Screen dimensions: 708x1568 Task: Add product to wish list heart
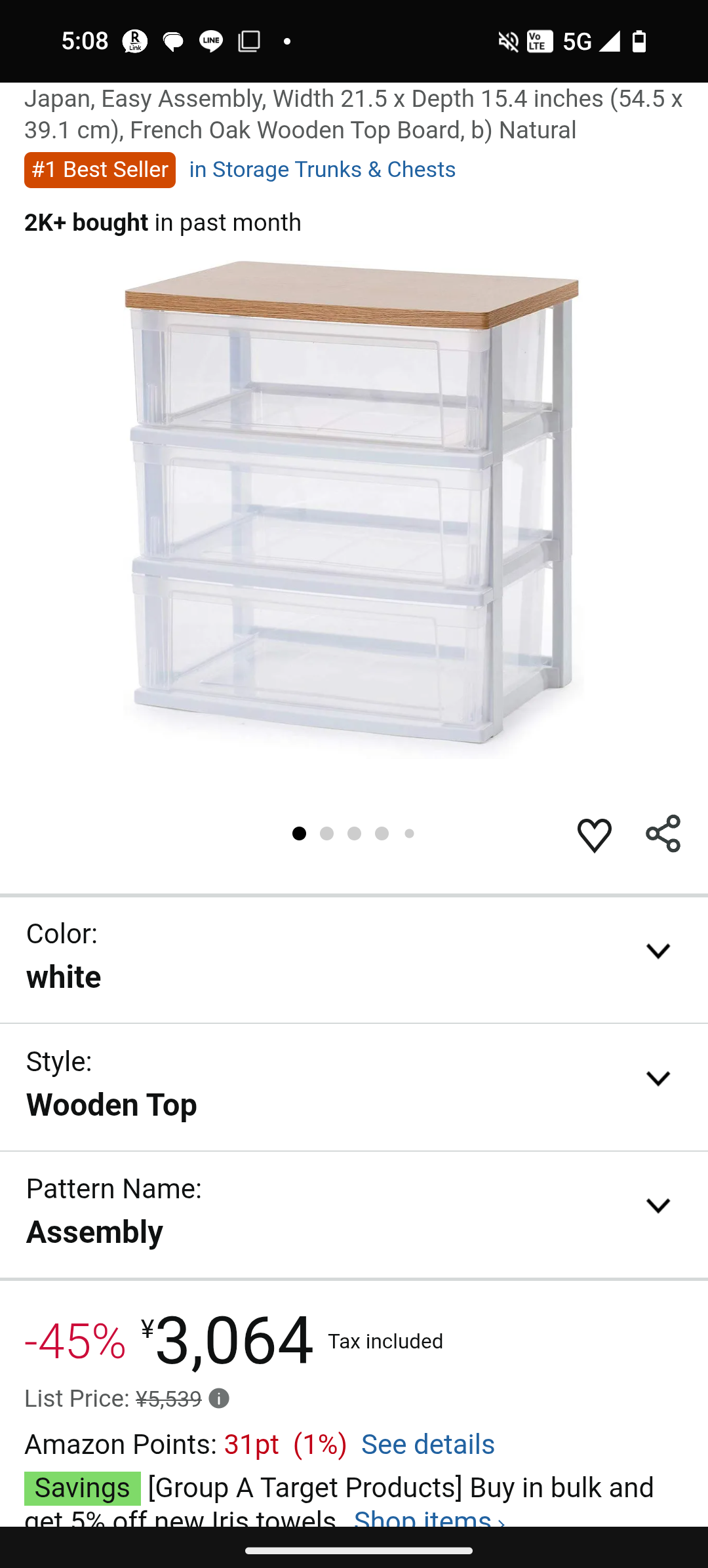[x=594, y=835]
